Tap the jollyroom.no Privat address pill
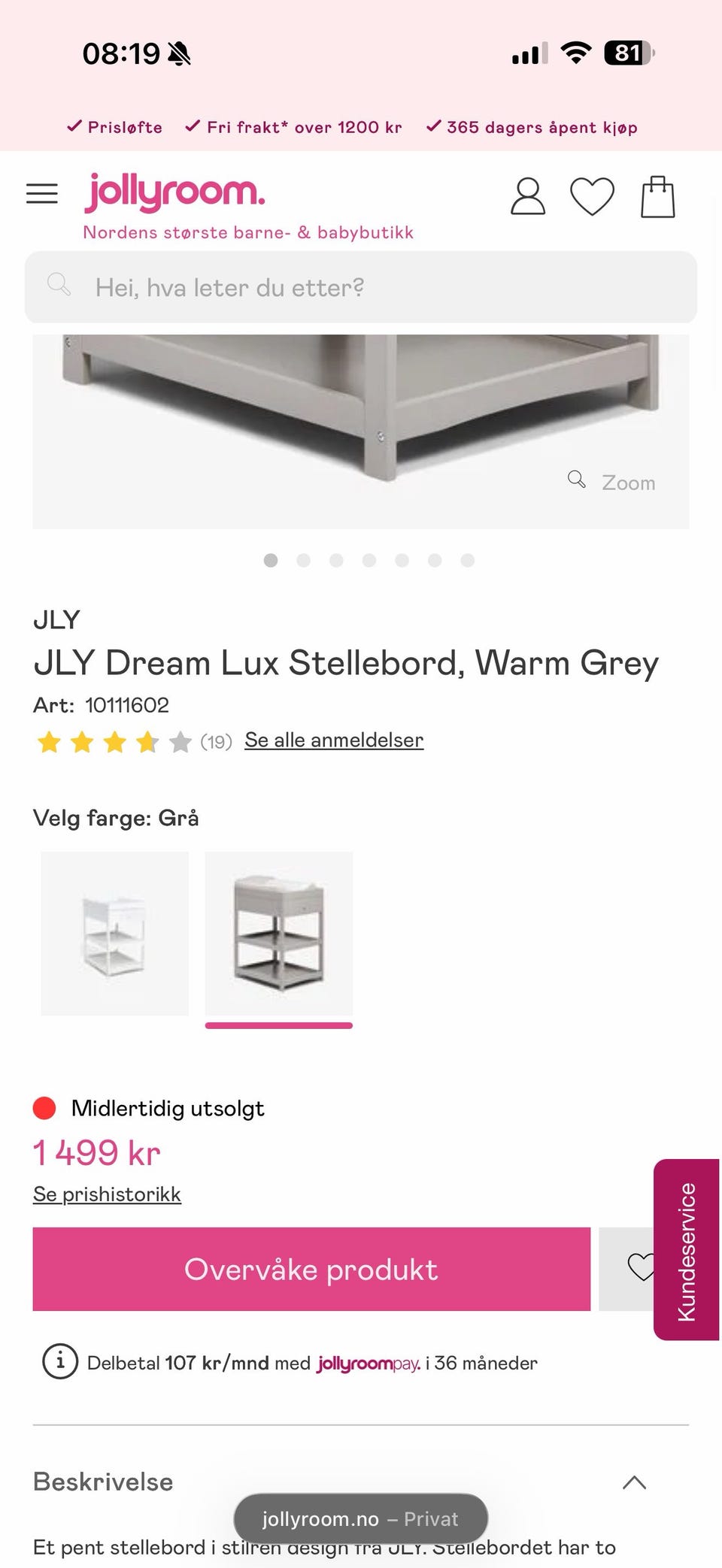722x1568 pixels. pos(359,1518)
